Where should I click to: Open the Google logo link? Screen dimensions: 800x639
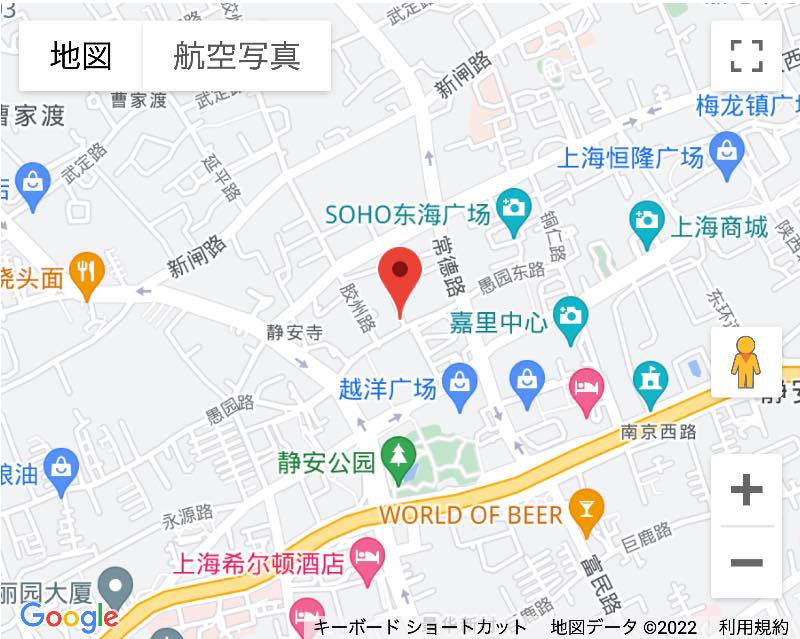[x=68, y=617]
